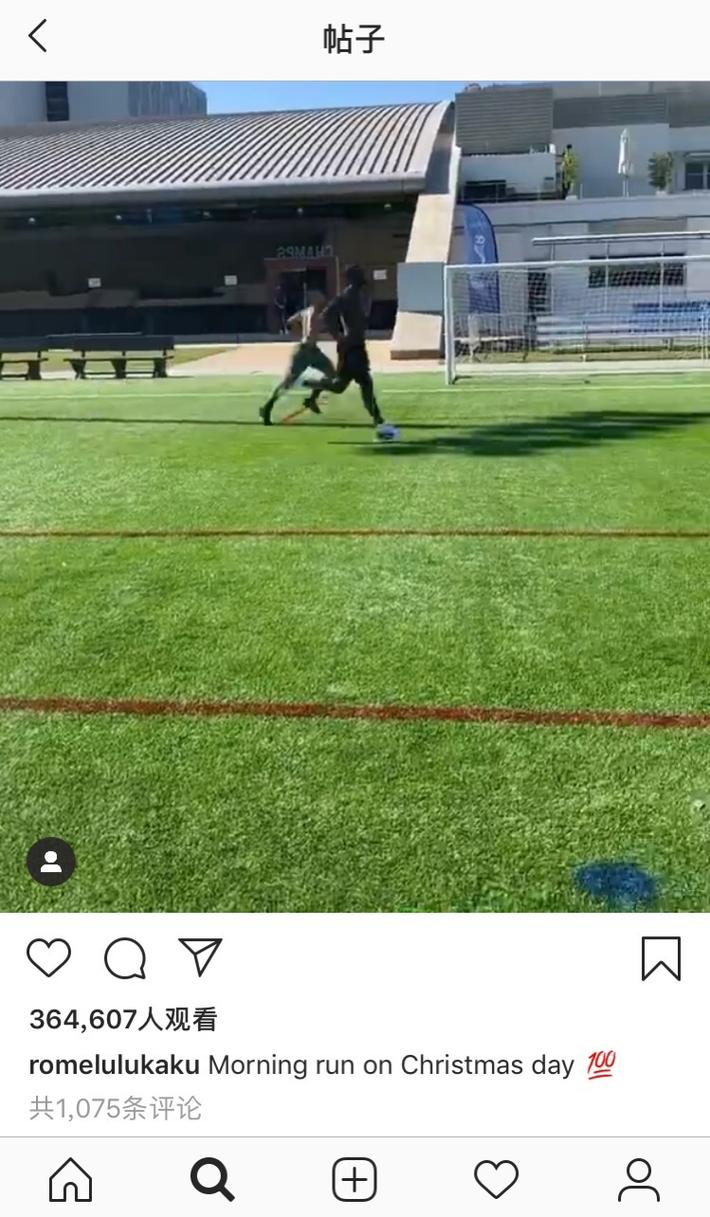
Task: Go back from the post page
Action: click(x=38, y=38)
